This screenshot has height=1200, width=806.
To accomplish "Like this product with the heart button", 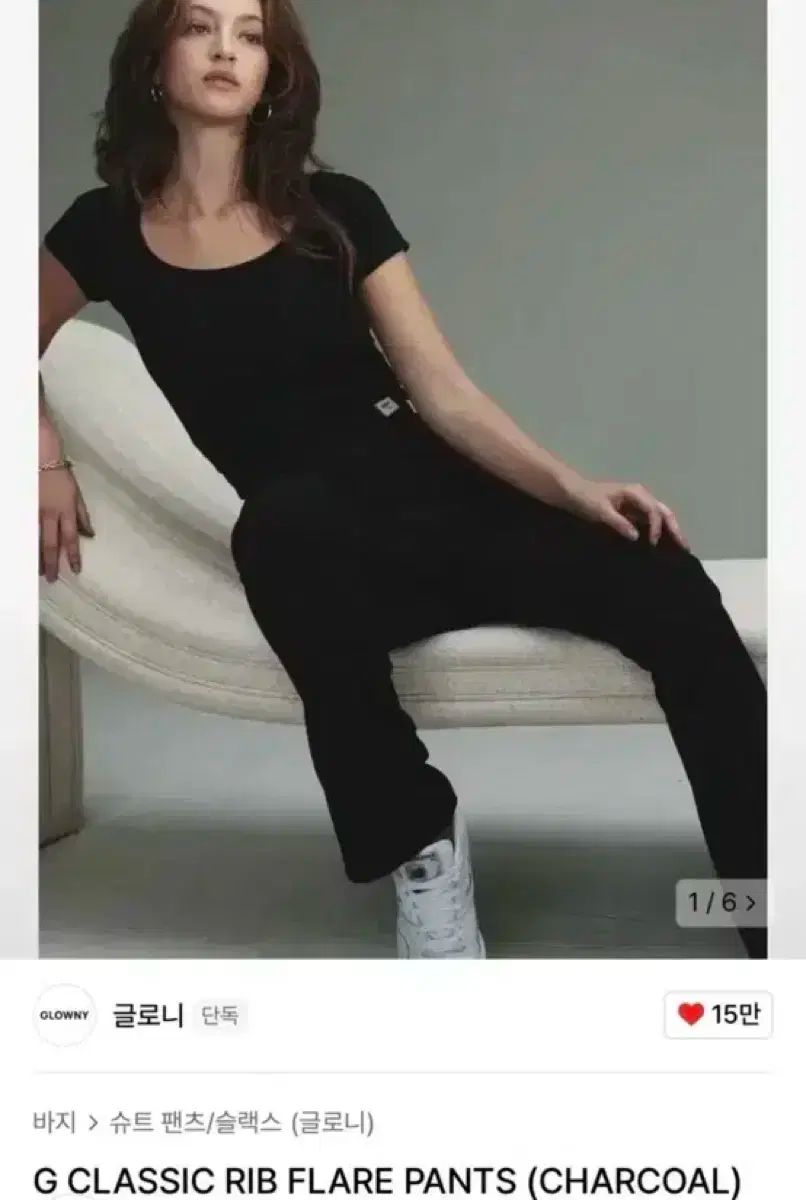I will (719, 1015).
